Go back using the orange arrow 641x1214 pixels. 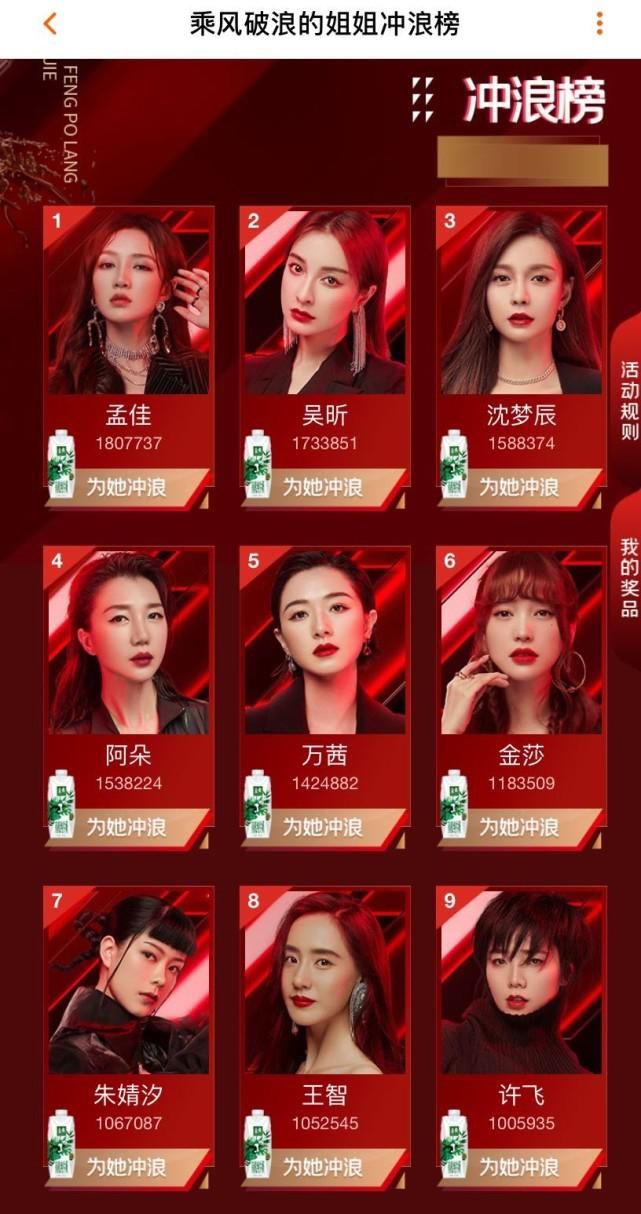tap(49, 24)
